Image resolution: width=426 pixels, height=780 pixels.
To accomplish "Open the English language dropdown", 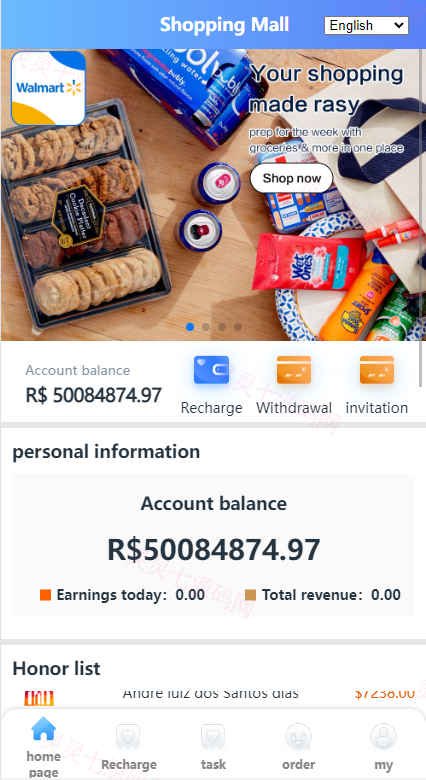I will [366, 25].
